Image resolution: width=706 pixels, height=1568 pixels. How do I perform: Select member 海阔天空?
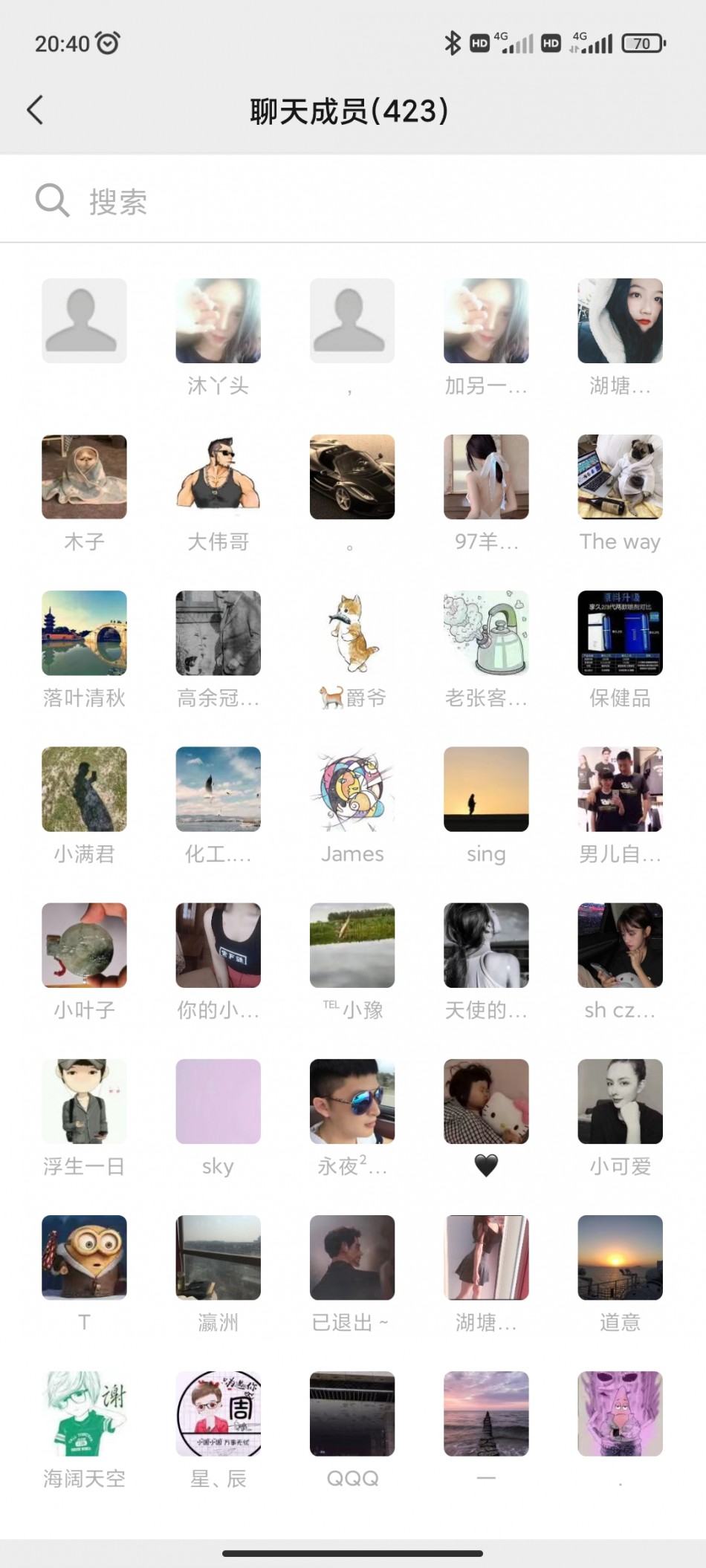(84, 1413)
